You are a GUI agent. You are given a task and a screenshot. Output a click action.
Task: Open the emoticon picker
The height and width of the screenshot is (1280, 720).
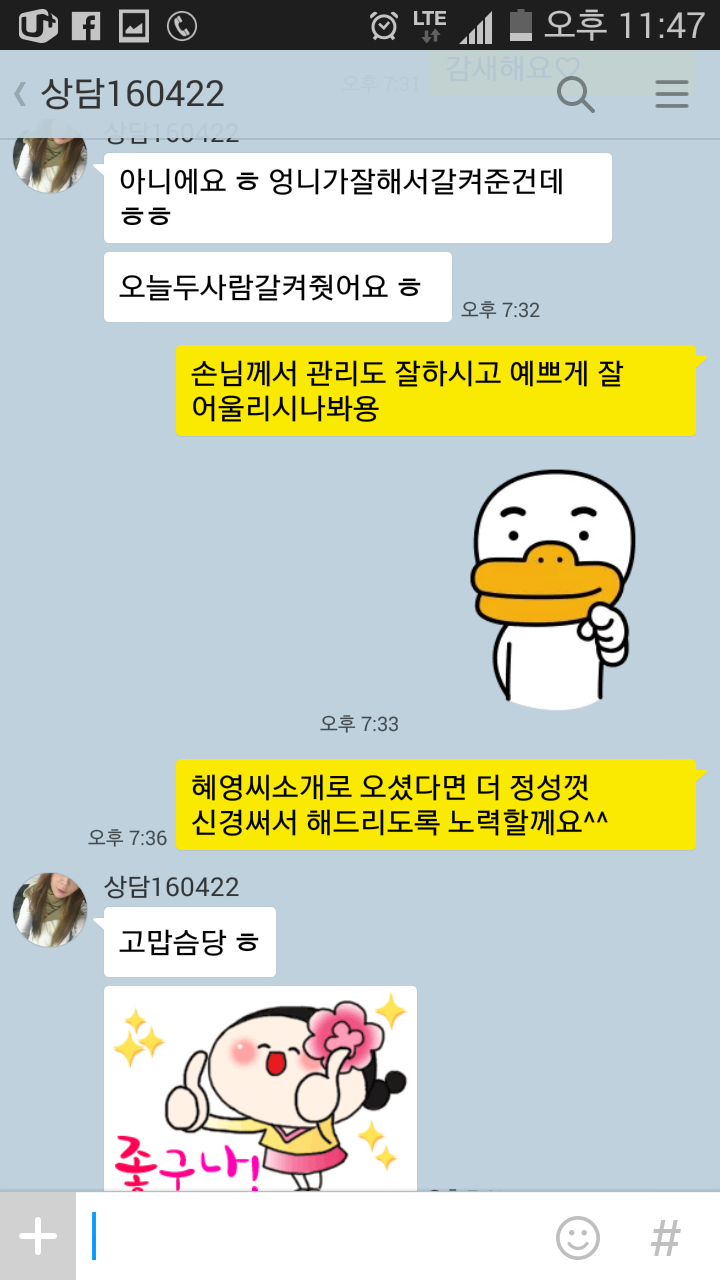click(x=578, y=1238)
